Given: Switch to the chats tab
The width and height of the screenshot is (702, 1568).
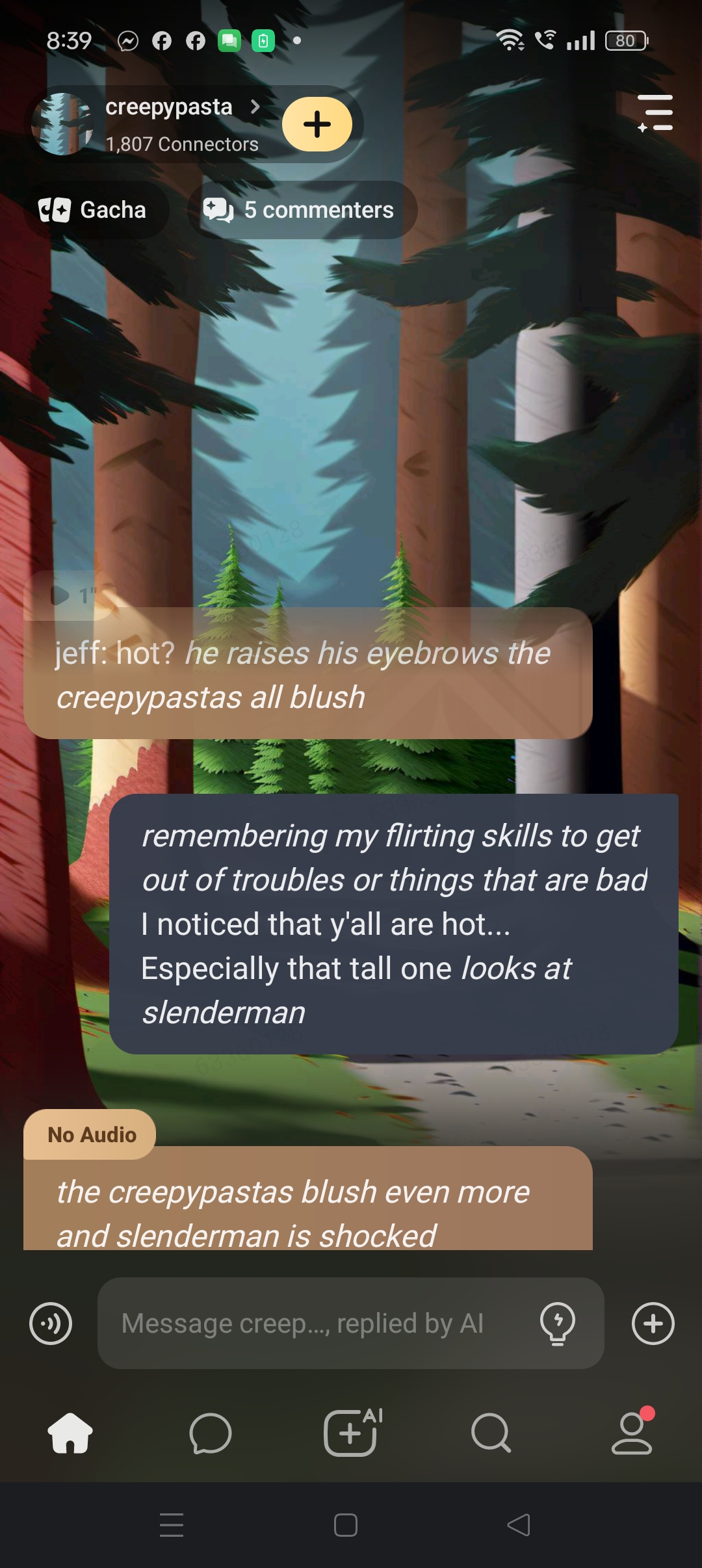Looking at the screenshot, I should click(211, 1433).
